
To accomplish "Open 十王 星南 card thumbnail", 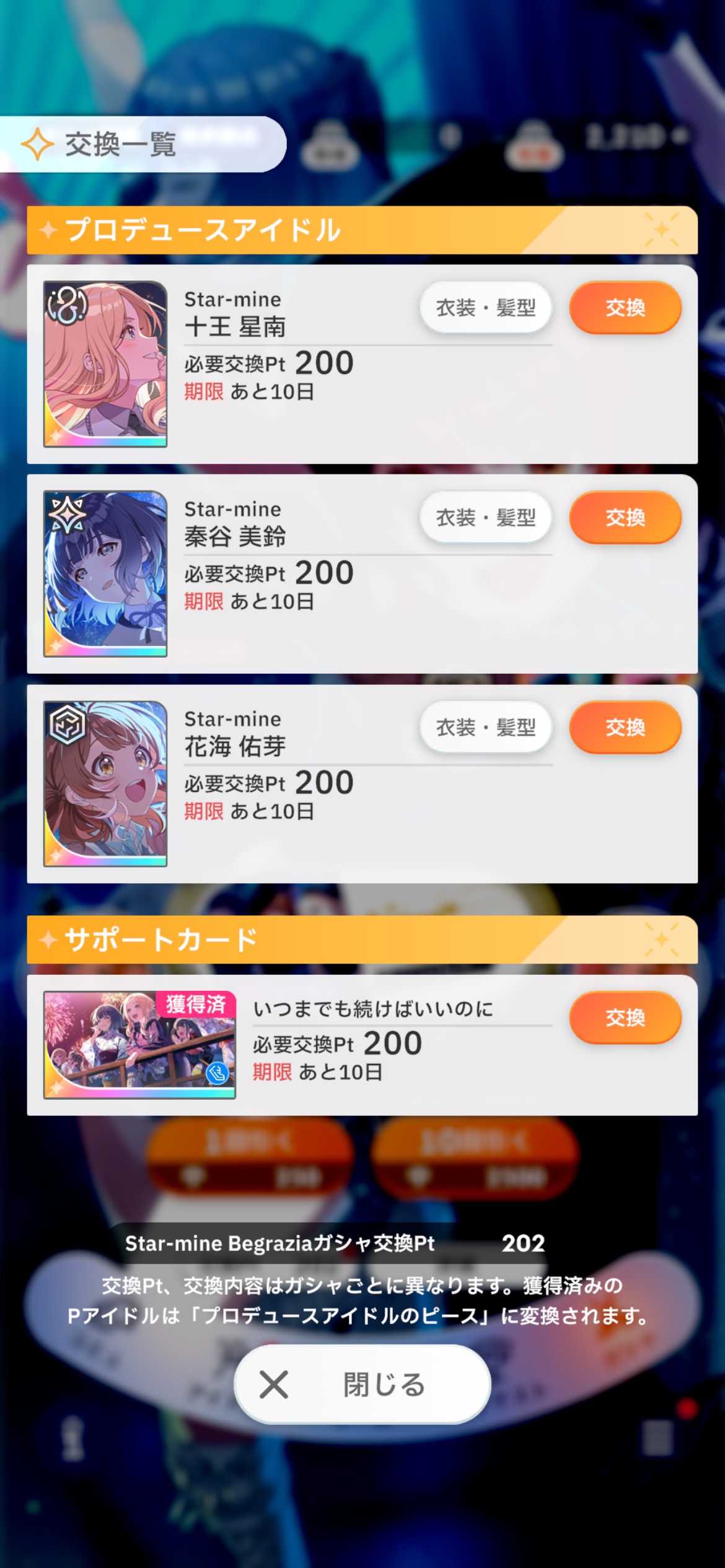I will (105, 364).
